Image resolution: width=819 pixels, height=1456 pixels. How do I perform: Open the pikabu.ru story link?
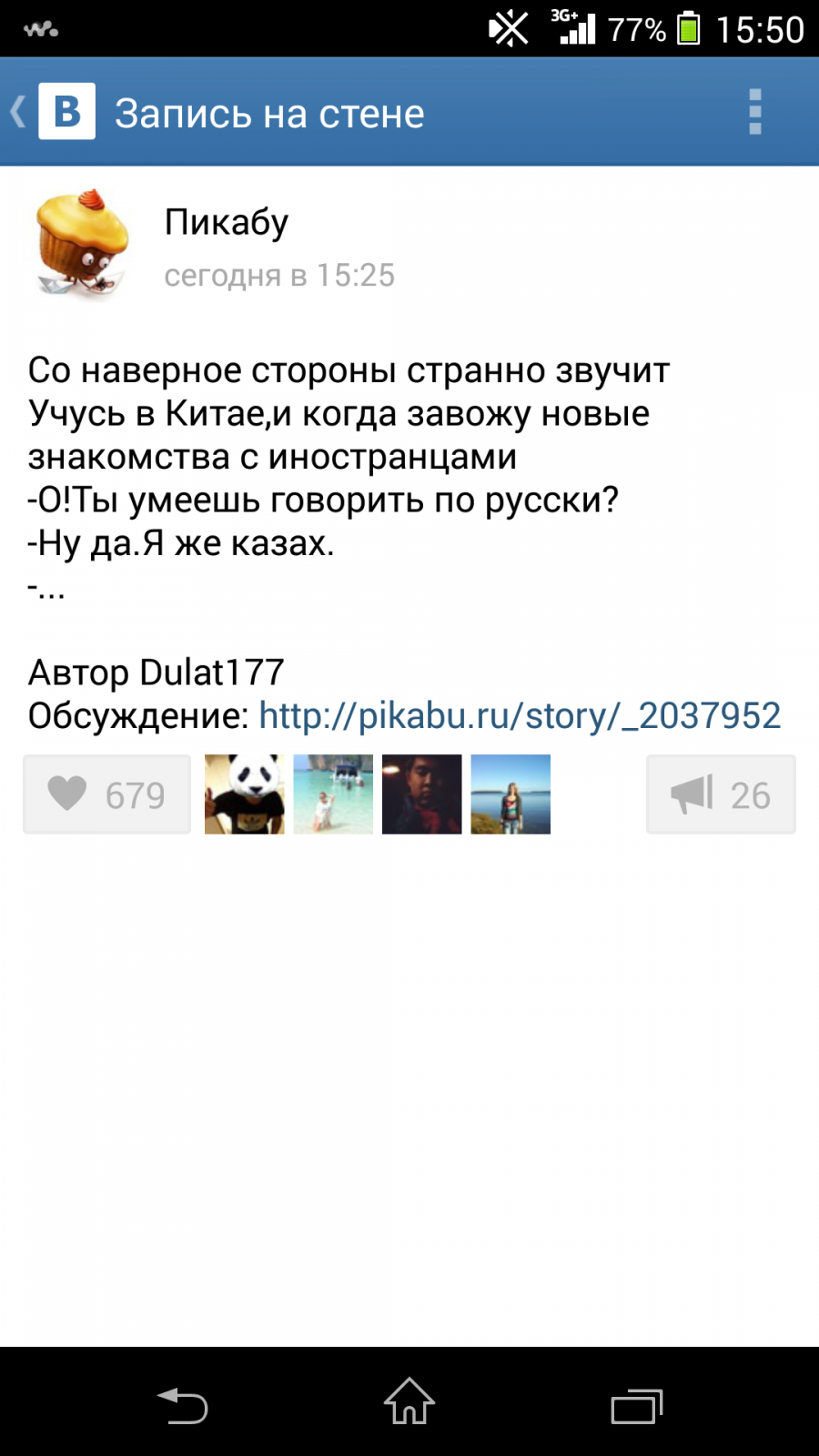(520, 715)
